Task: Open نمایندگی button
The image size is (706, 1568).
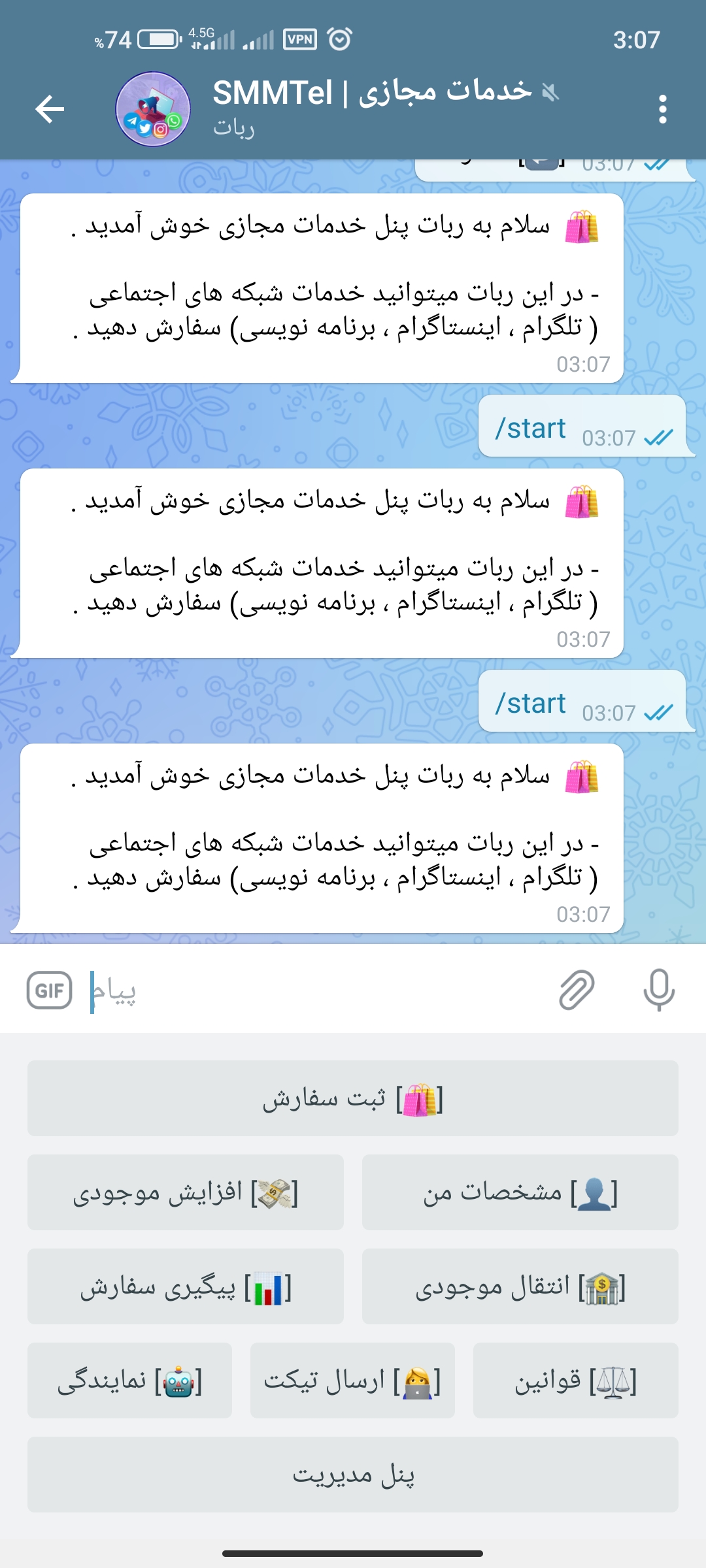Action: pyautogui.click(x=129, y=1380)
